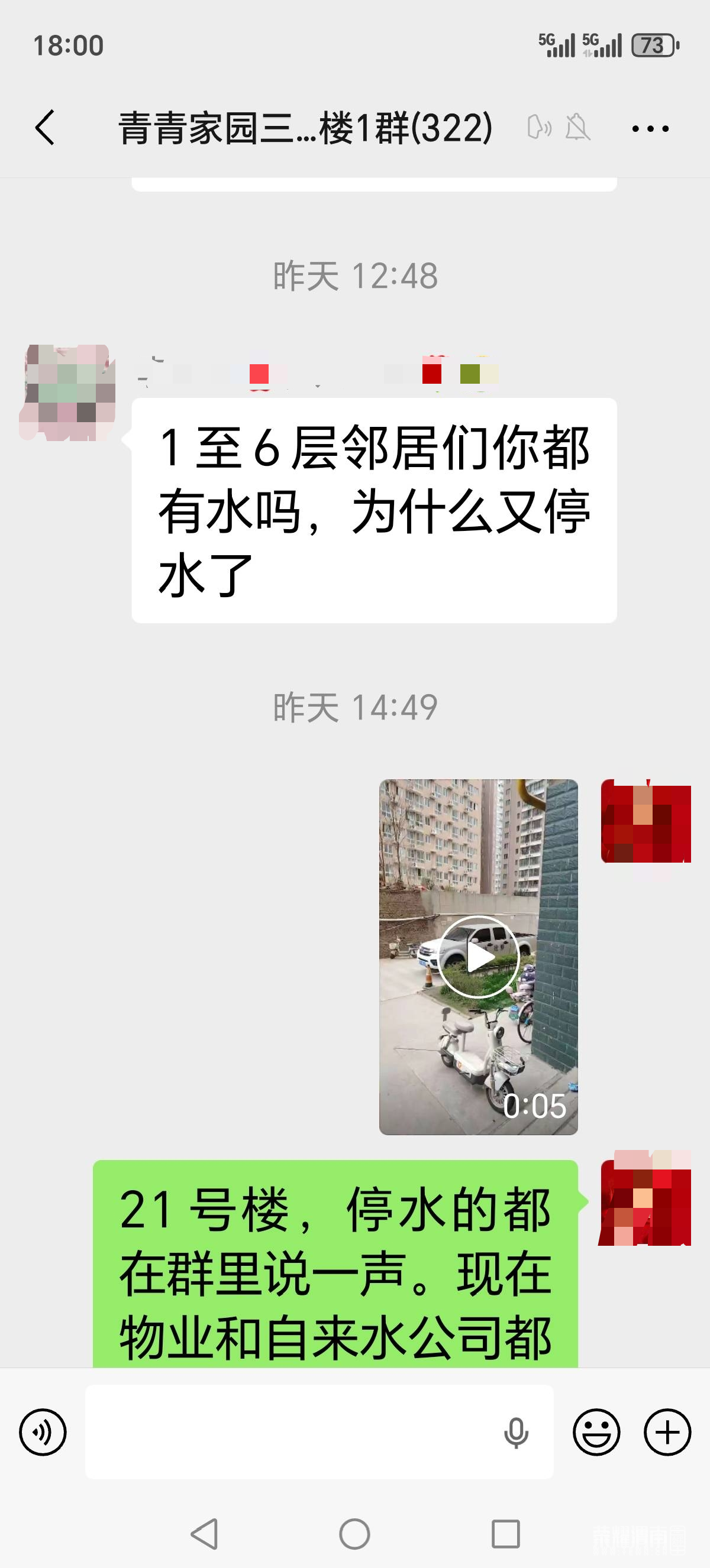Open the plus attachments menu

667,1432
